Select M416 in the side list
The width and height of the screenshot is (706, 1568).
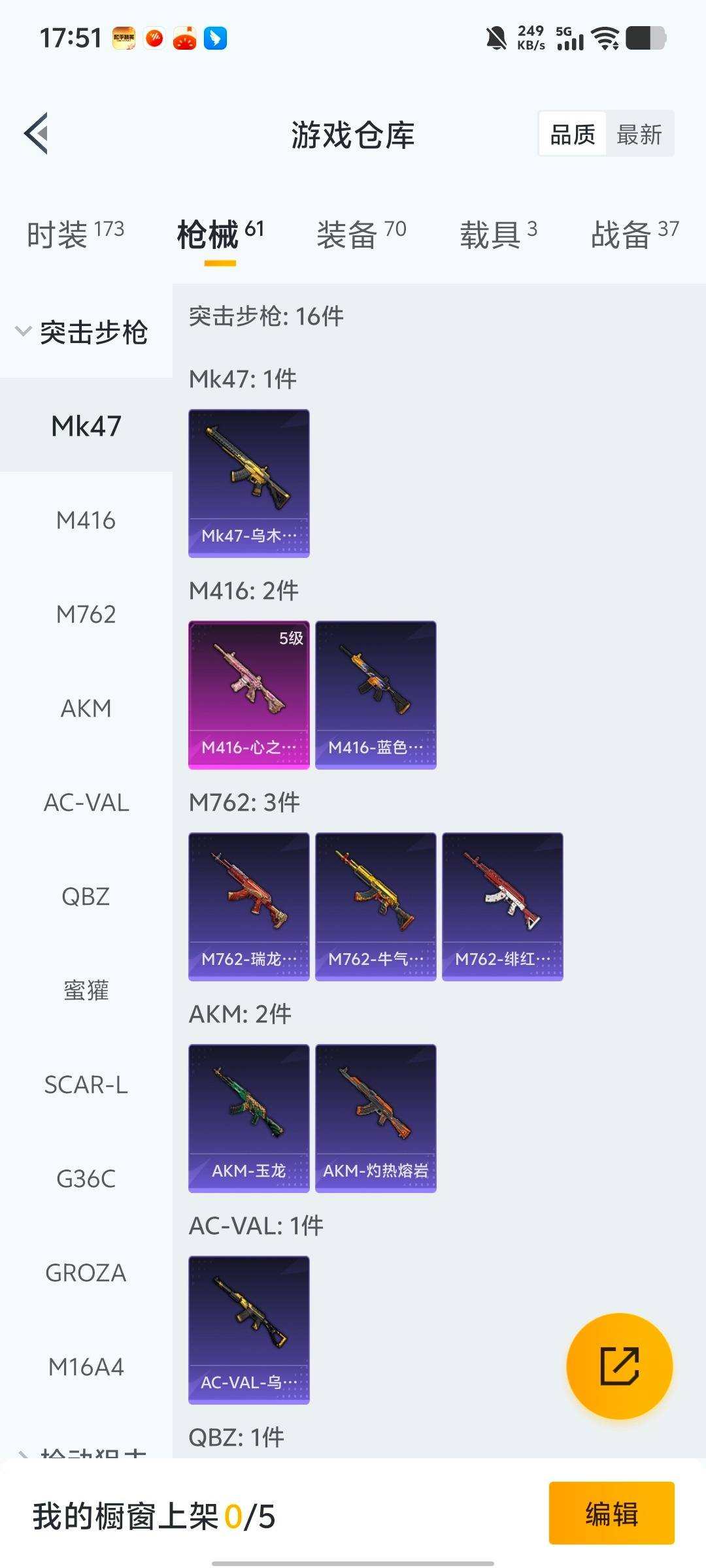(x=86, y=521)
